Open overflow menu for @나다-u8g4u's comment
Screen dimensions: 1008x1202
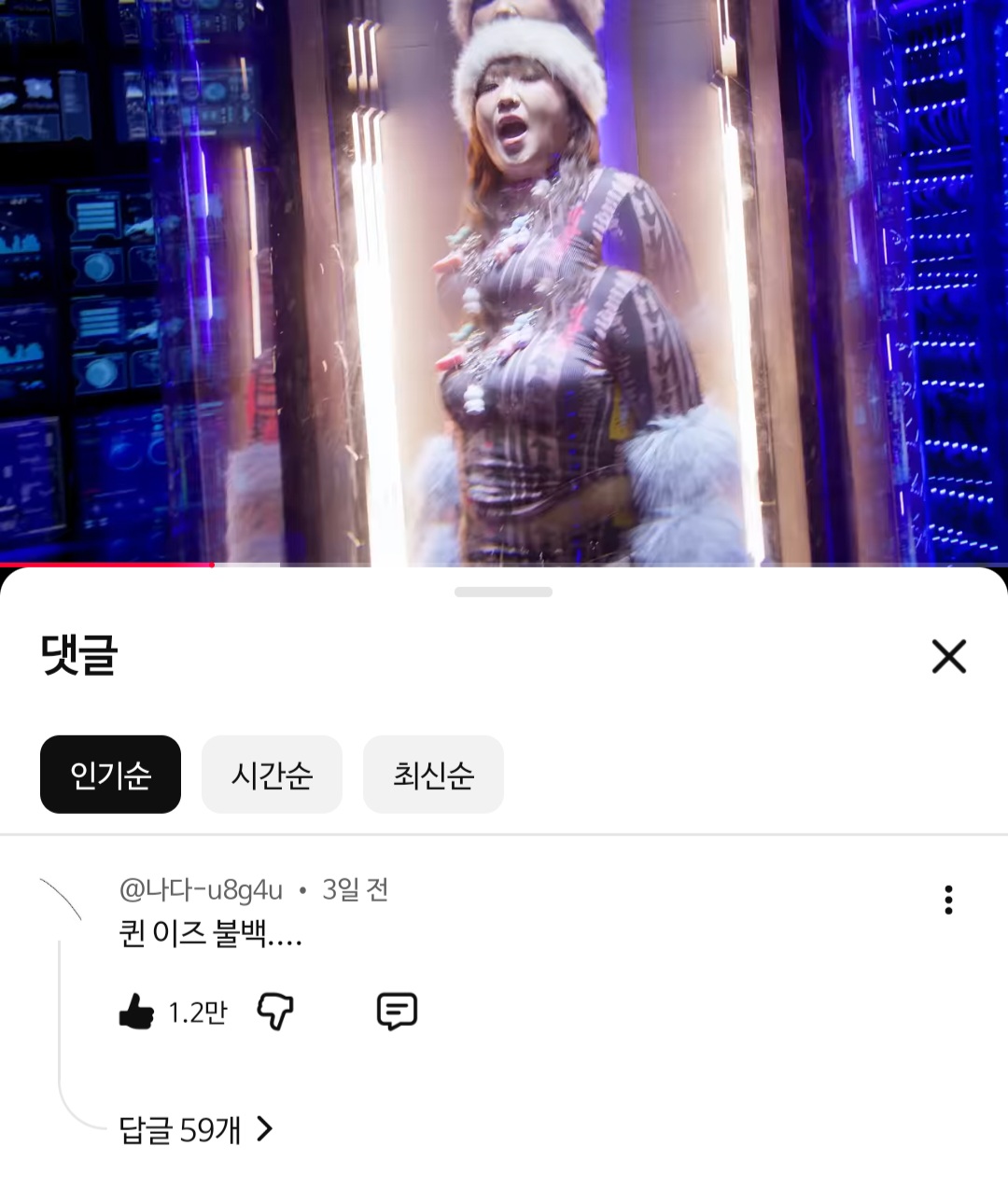(948, 900)
